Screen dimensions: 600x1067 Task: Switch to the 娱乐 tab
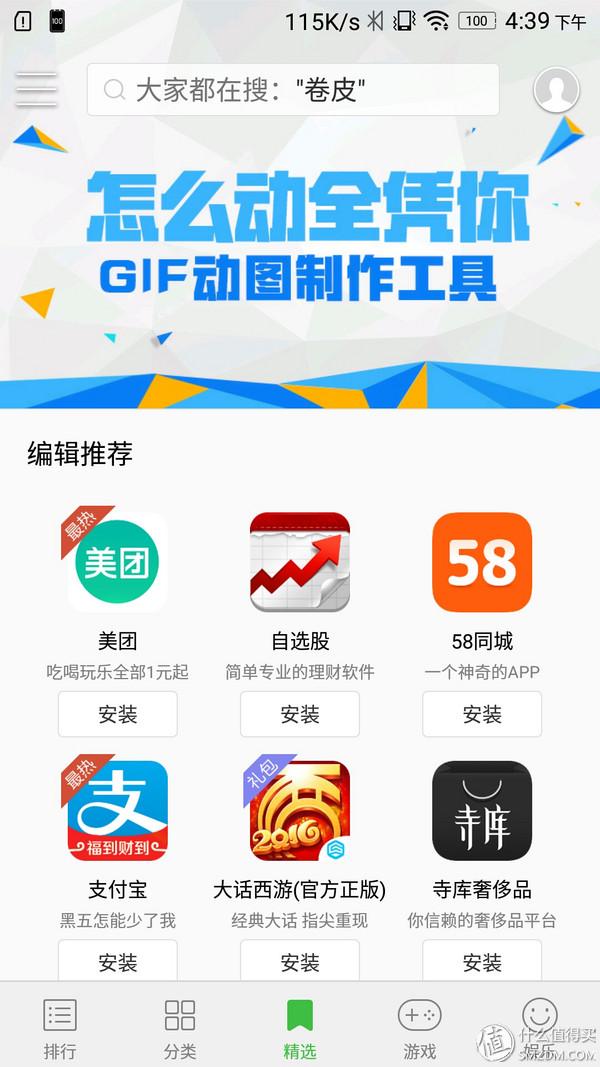pos(540,1028)
